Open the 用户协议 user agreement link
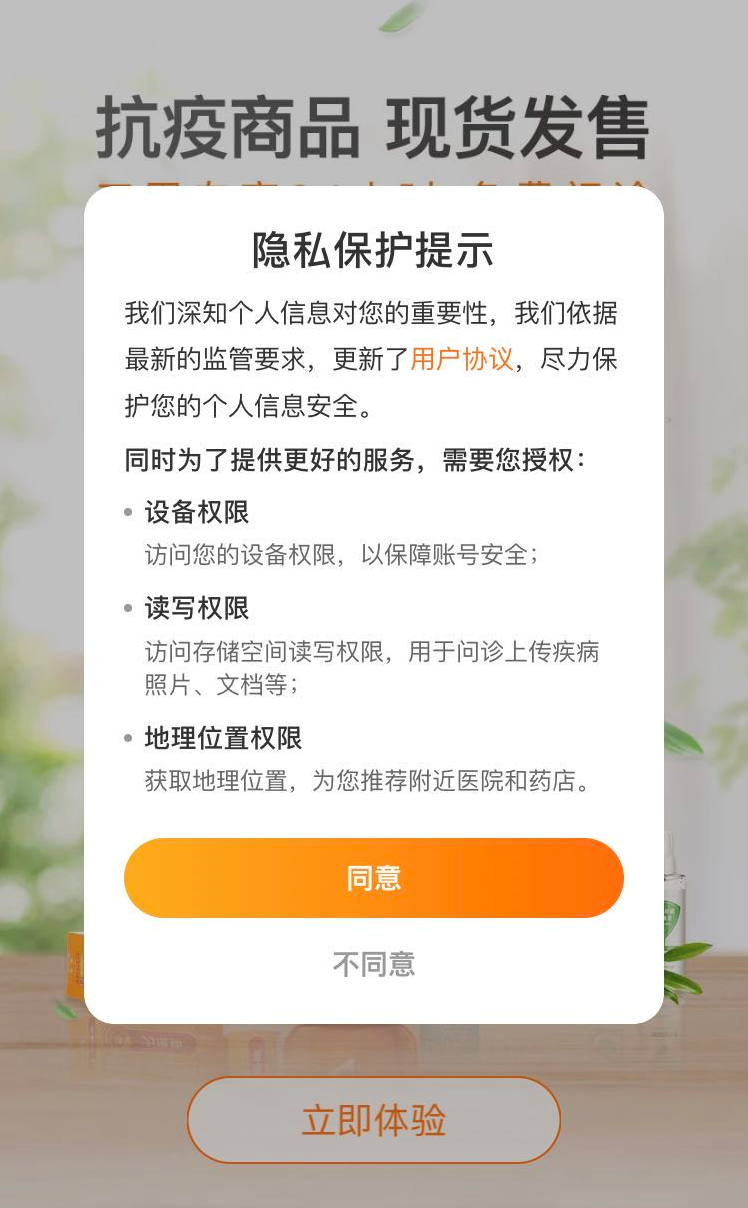This screenshot has width=748, height=1208. pos(464,359)
